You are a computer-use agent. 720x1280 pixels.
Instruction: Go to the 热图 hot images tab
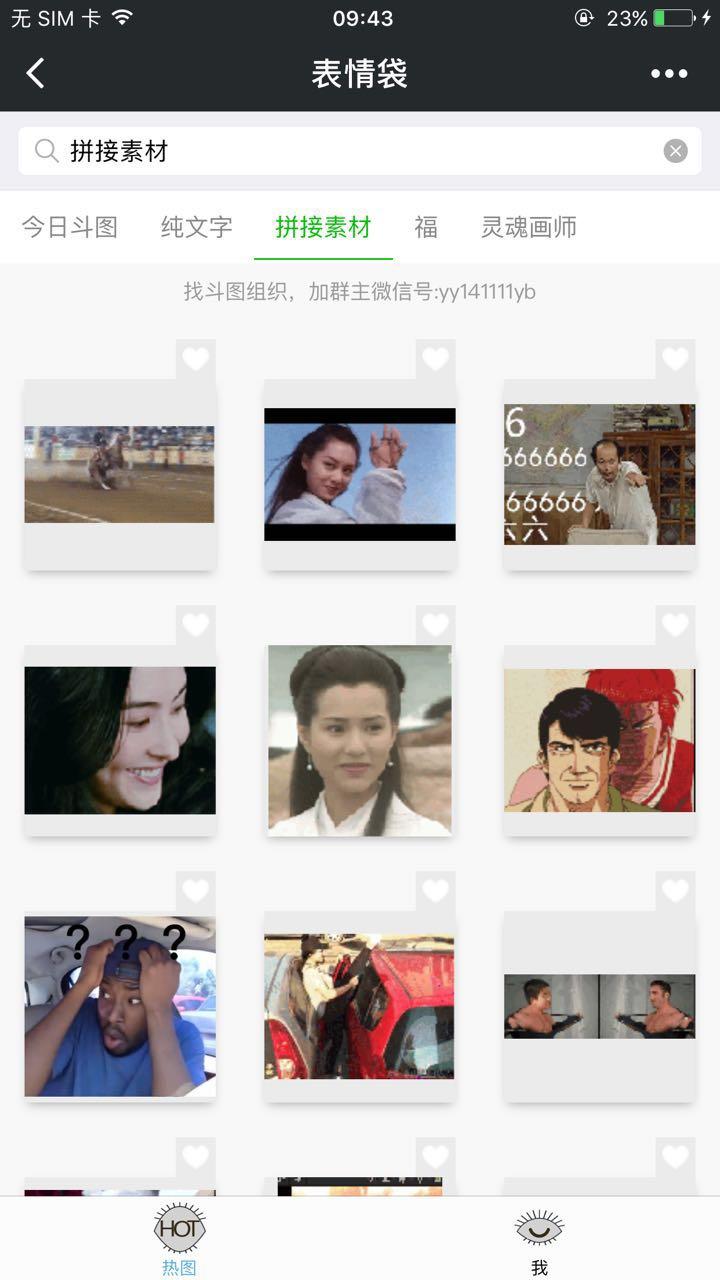tap(180, 1240)
